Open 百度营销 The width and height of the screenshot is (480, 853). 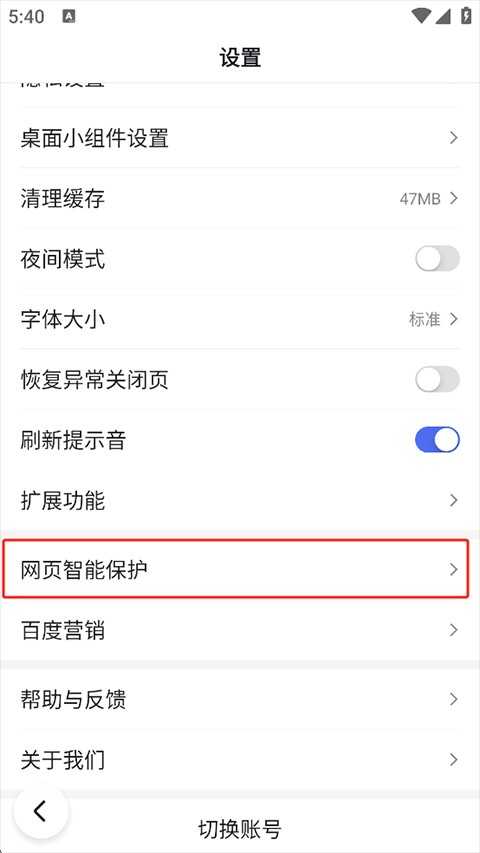[240, 630]
